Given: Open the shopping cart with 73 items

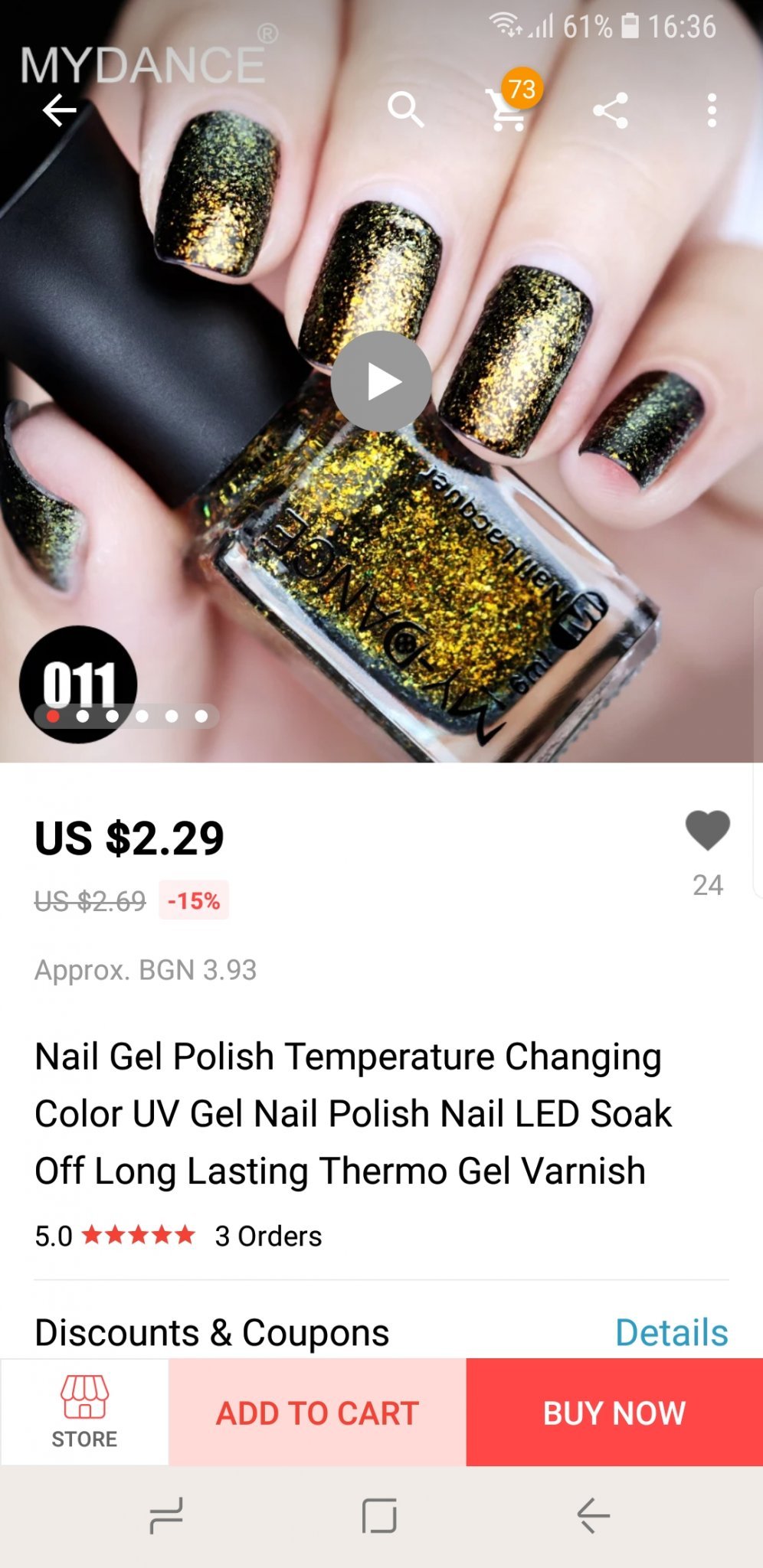Looking at the screenshot, I should click(x=508, y=110).
